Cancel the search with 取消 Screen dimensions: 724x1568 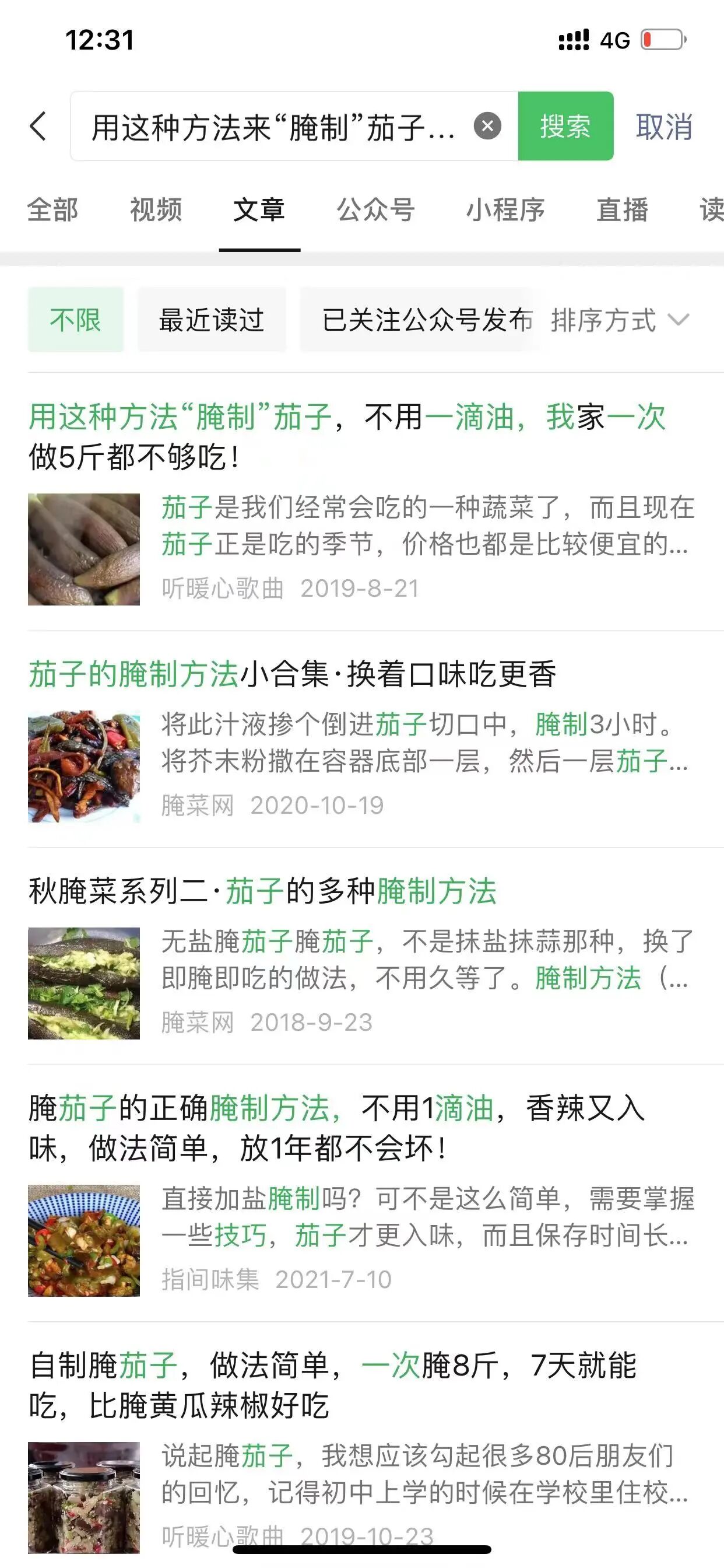coord(664,127)
